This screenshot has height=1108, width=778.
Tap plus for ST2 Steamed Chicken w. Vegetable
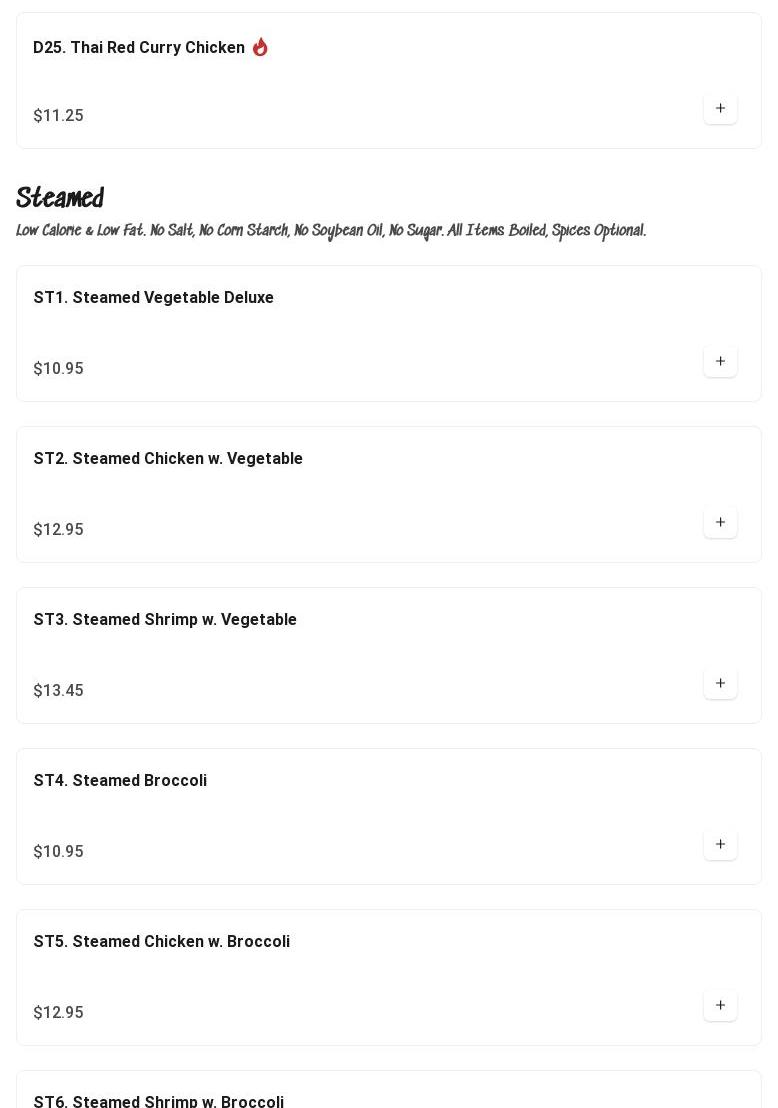(x=720, y=522)
